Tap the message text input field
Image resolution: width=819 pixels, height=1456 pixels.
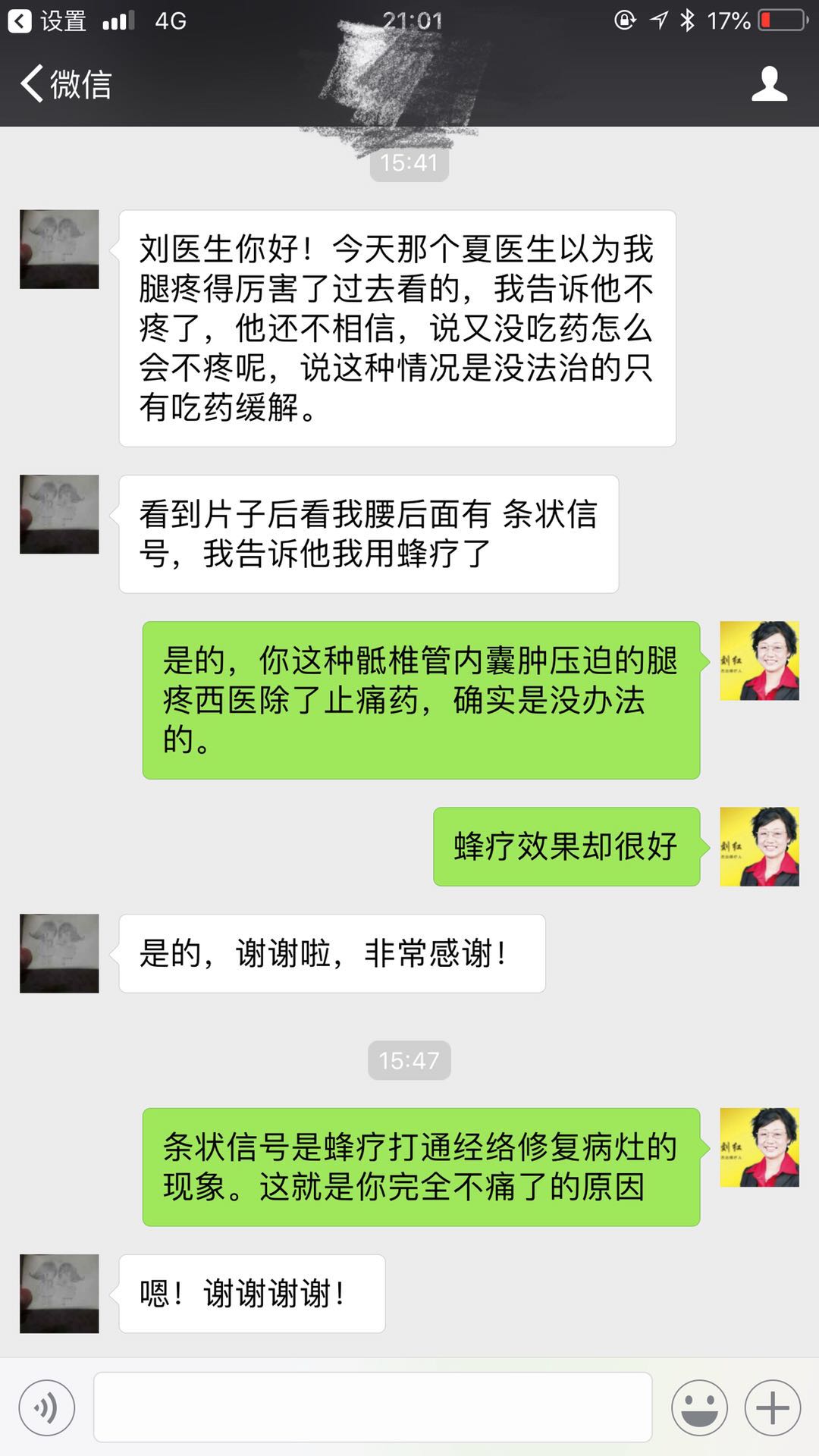(x=372, y=1407)
